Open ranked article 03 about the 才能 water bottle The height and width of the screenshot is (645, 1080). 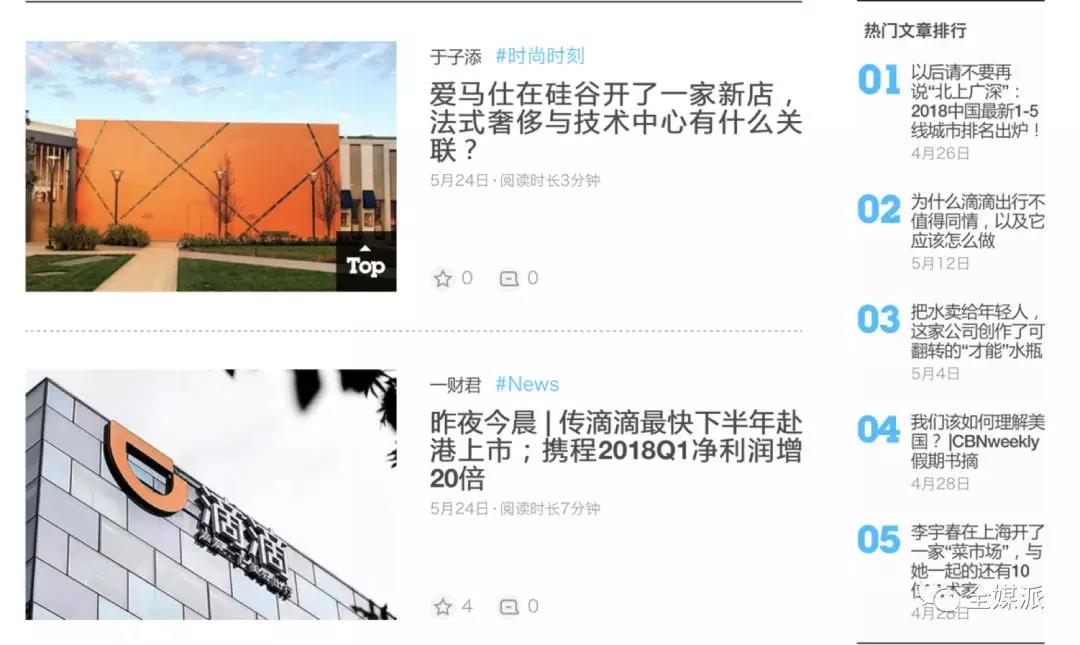tap(976, 331)
